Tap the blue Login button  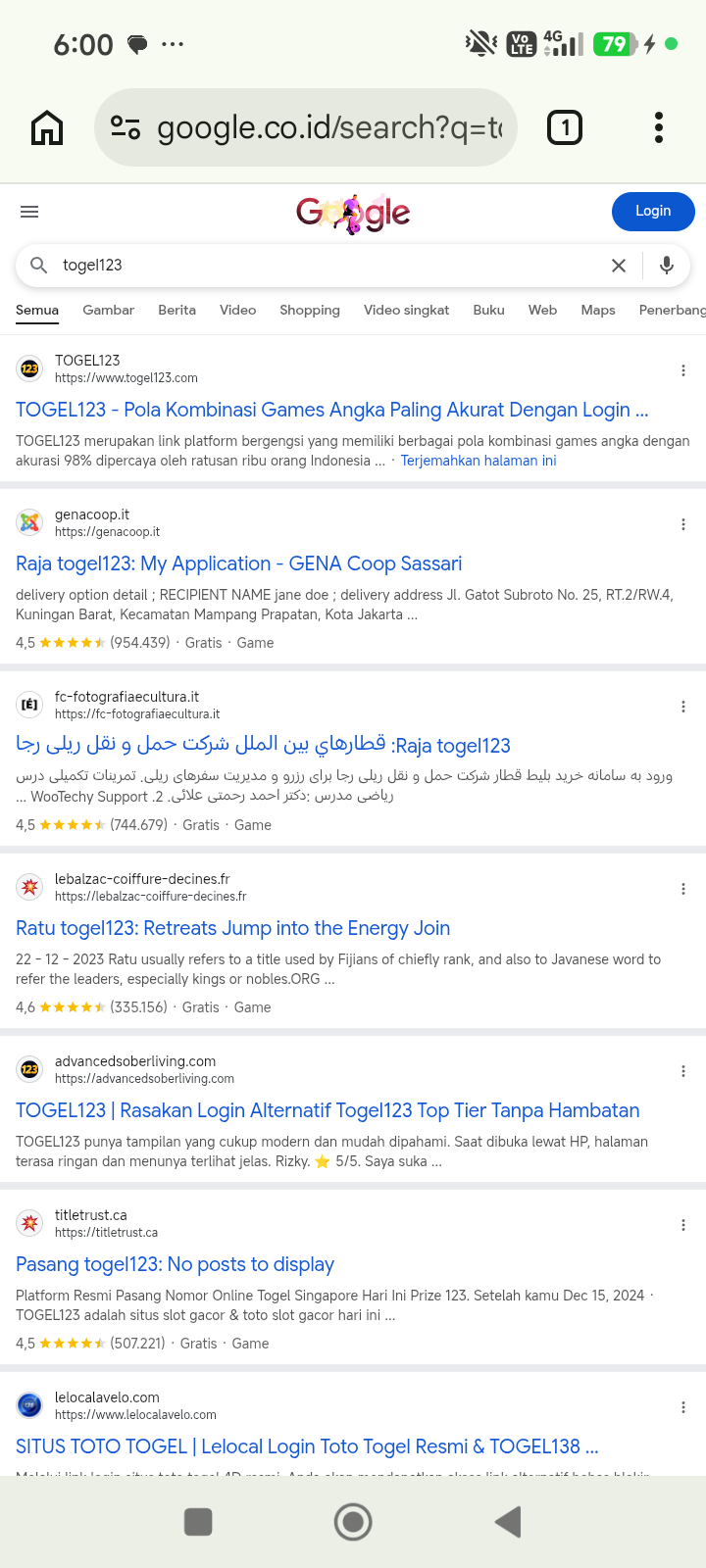(x=653, y=212)
